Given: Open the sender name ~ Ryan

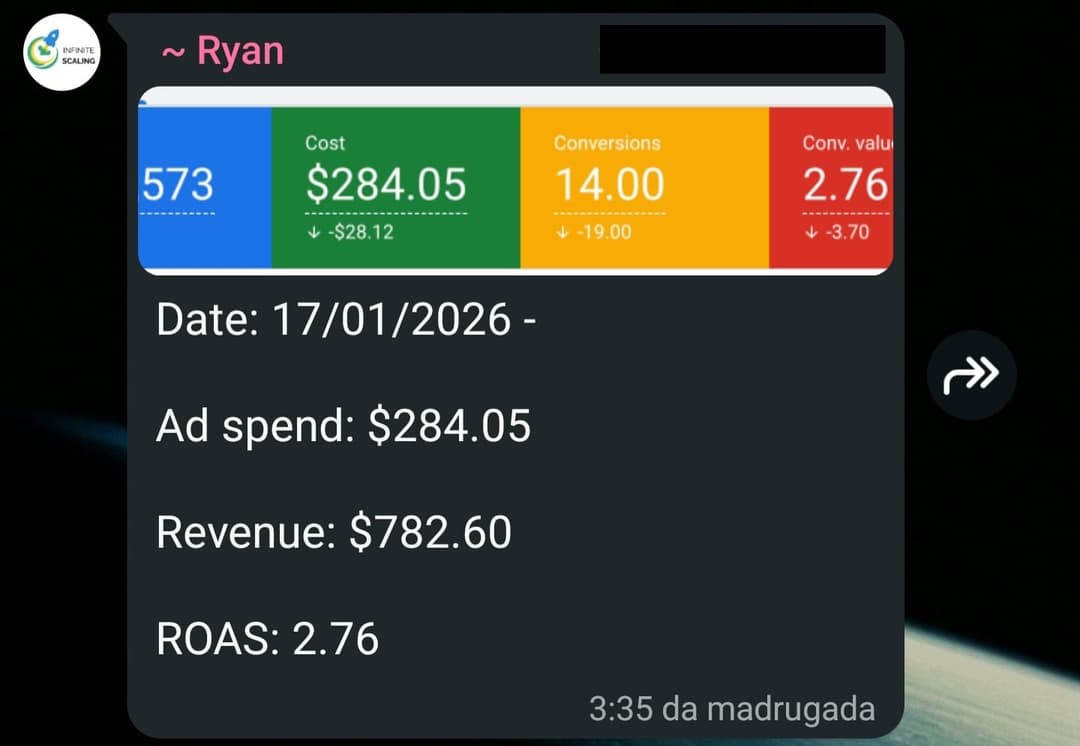Looking at the screenshot, I should pos(223,50).
